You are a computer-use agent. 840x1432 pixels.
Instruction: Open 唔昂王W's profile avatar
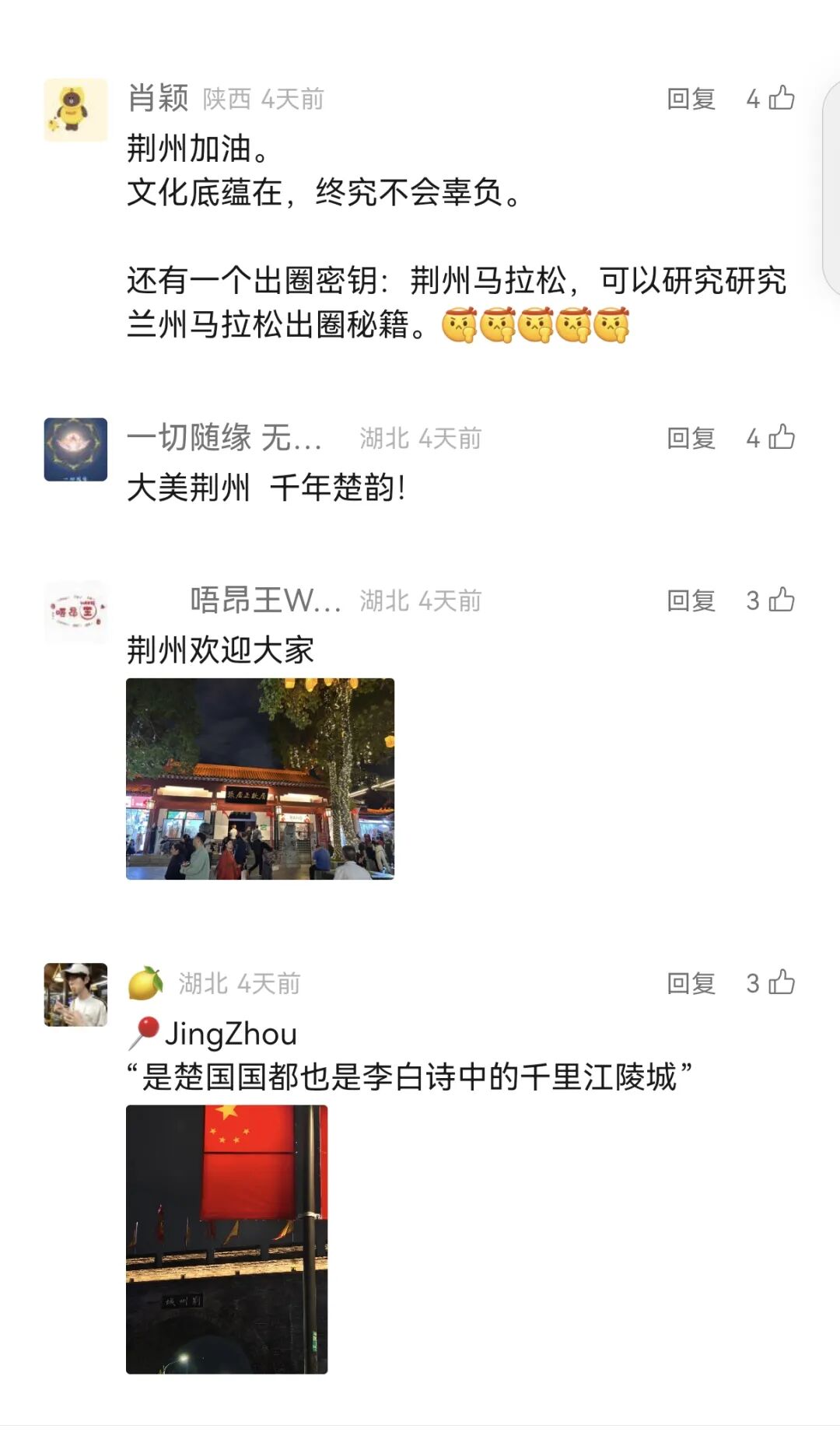click(x=75, y=612)
